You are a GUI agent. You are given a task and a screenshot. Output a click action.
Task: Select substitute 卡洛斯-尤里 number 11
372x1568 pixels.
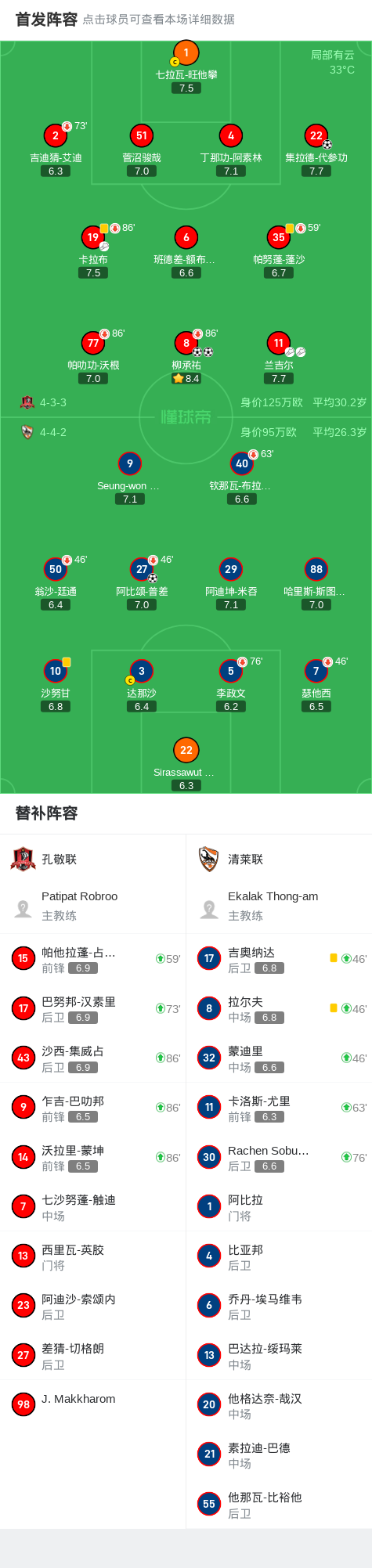(279, 1108)
